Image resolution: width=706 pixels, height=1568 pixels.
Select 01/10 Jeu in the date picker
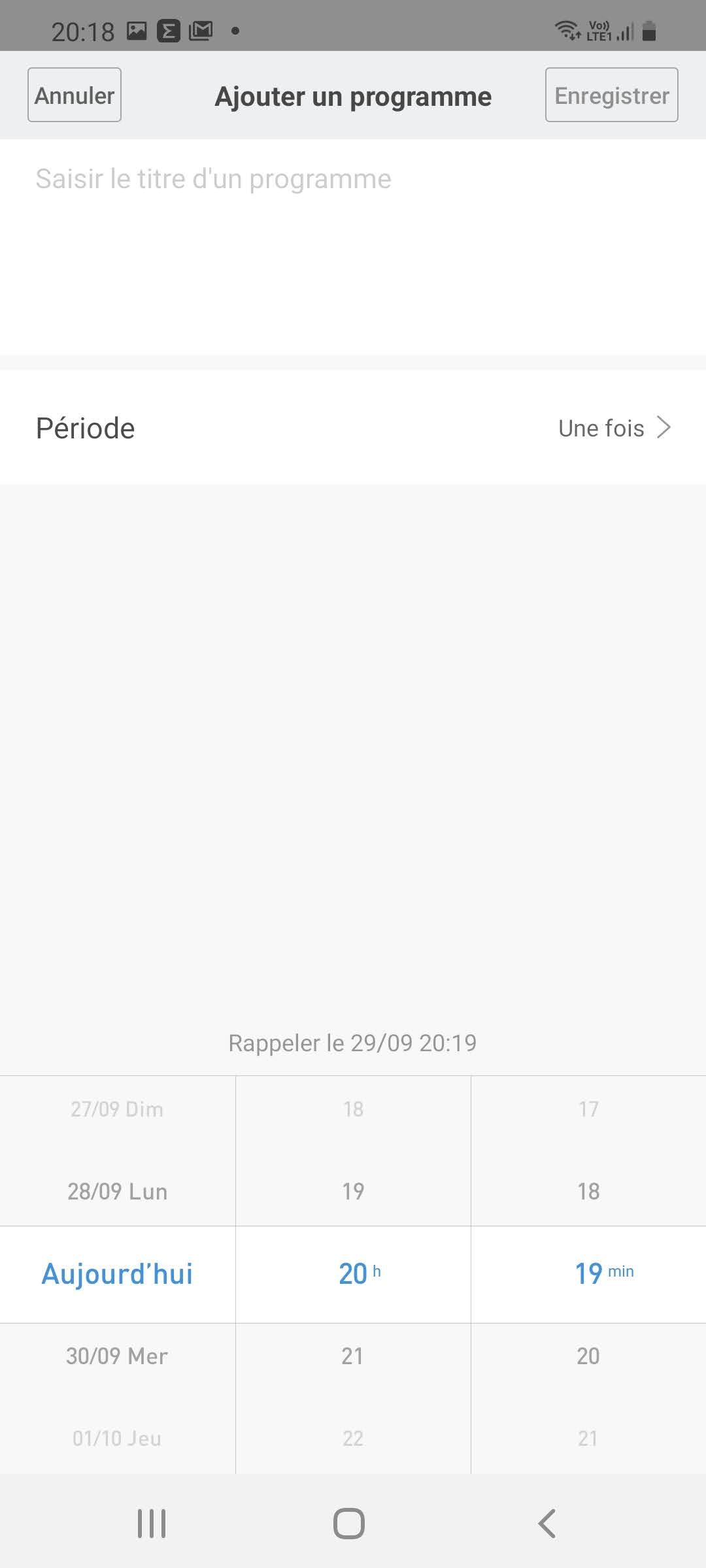[118, 1438]
